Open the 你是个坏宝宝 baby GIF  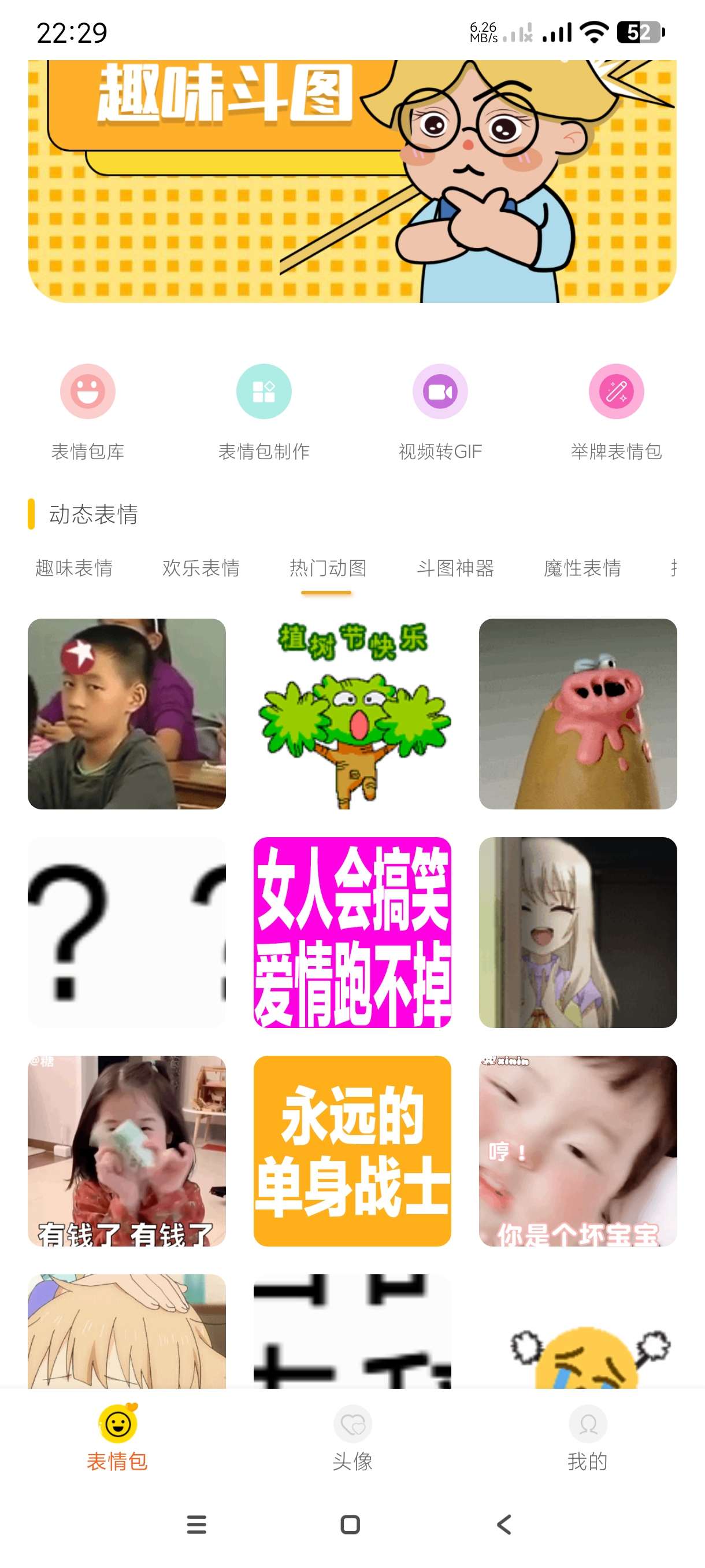click(577, 1151)
